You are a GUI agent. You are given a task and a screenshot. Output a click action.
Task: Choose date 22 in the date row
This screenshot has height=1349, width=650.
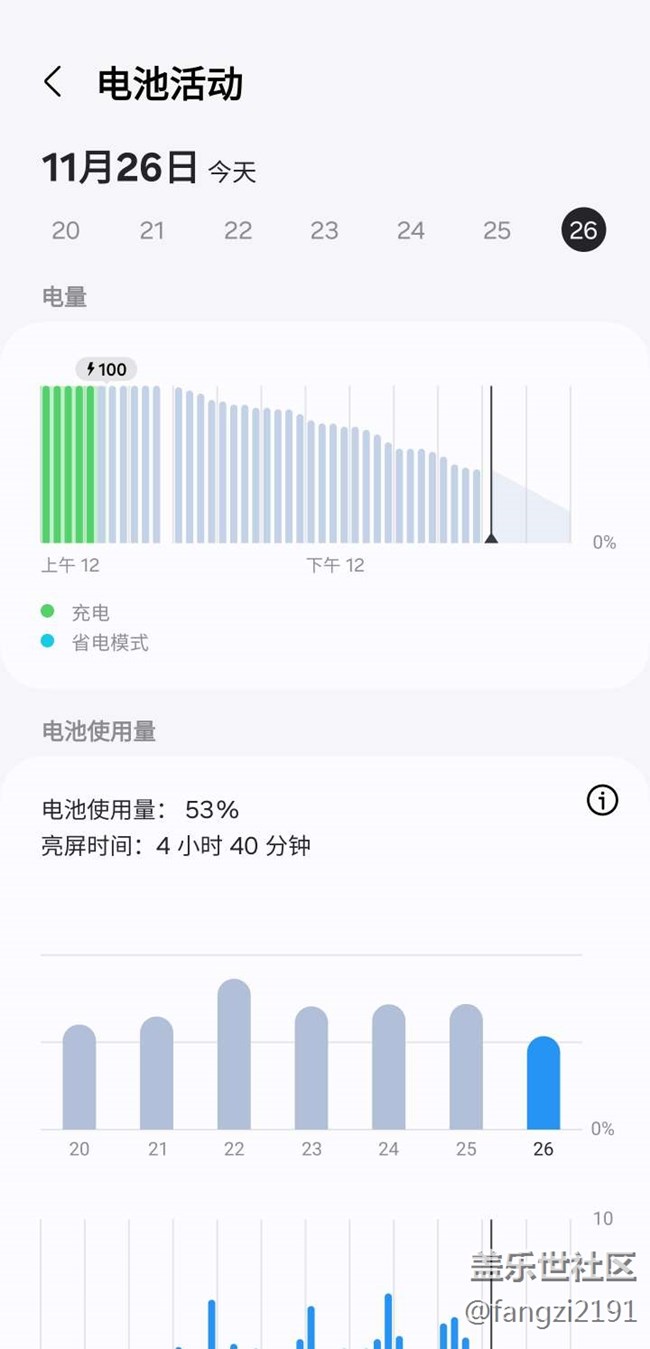click(x=238, y=231)
